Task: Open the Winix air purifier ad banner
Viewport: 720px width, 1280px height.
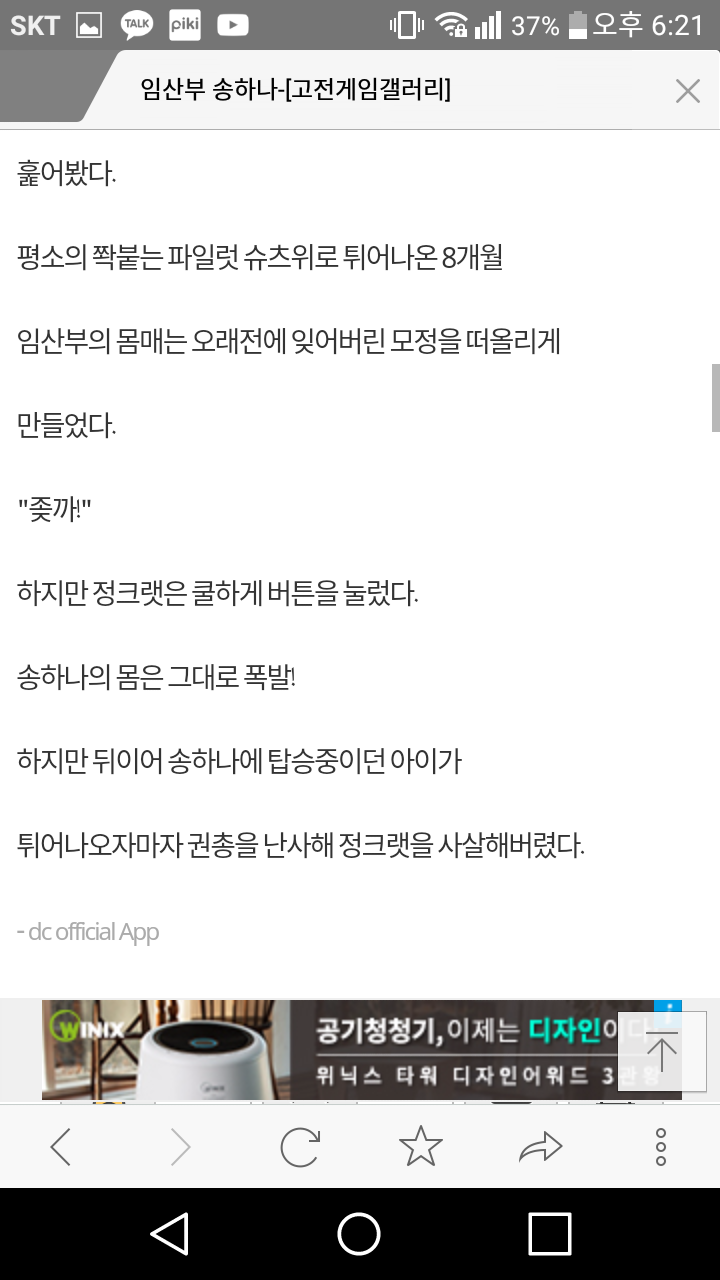Action: (330, 1048)
